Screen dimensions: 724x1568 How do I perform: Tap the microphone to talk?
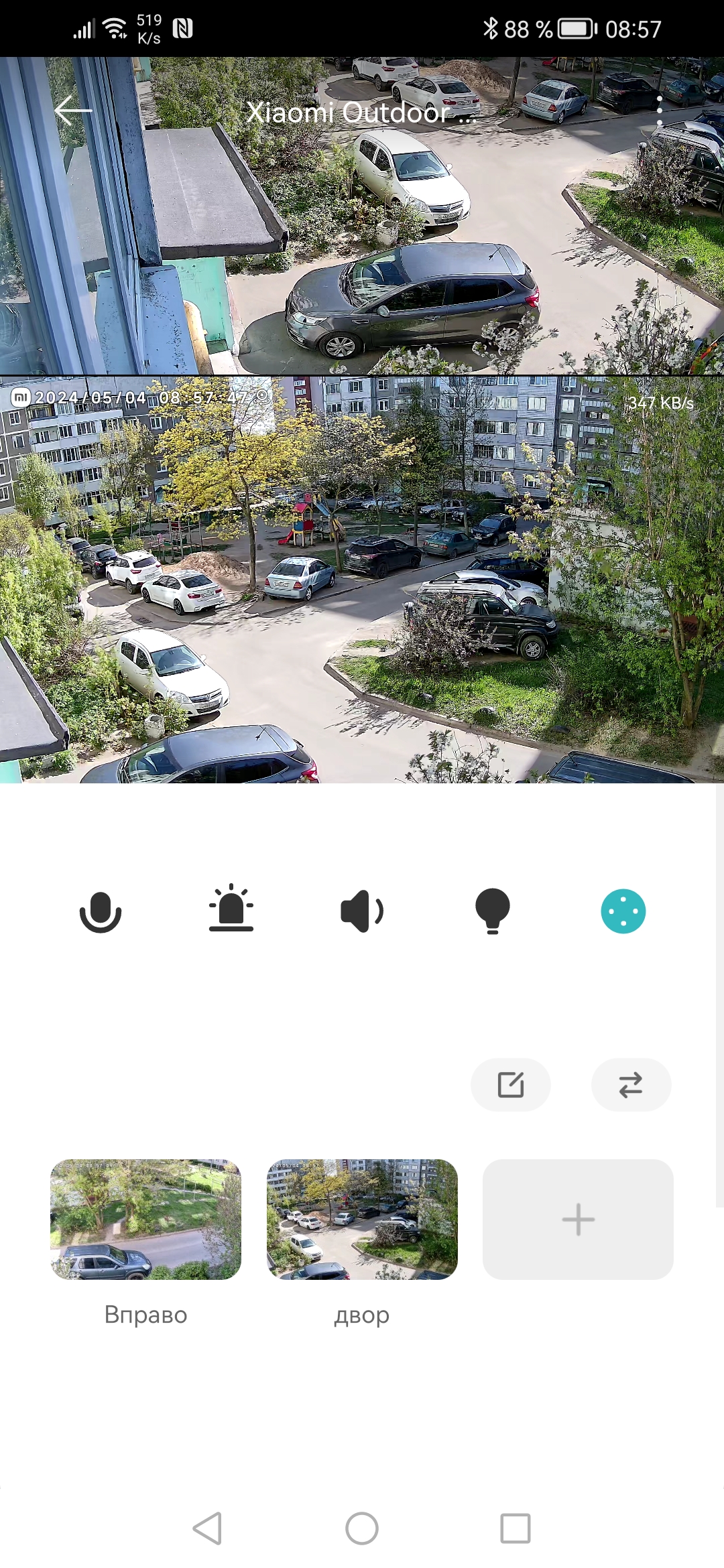[x=101, y=911]
